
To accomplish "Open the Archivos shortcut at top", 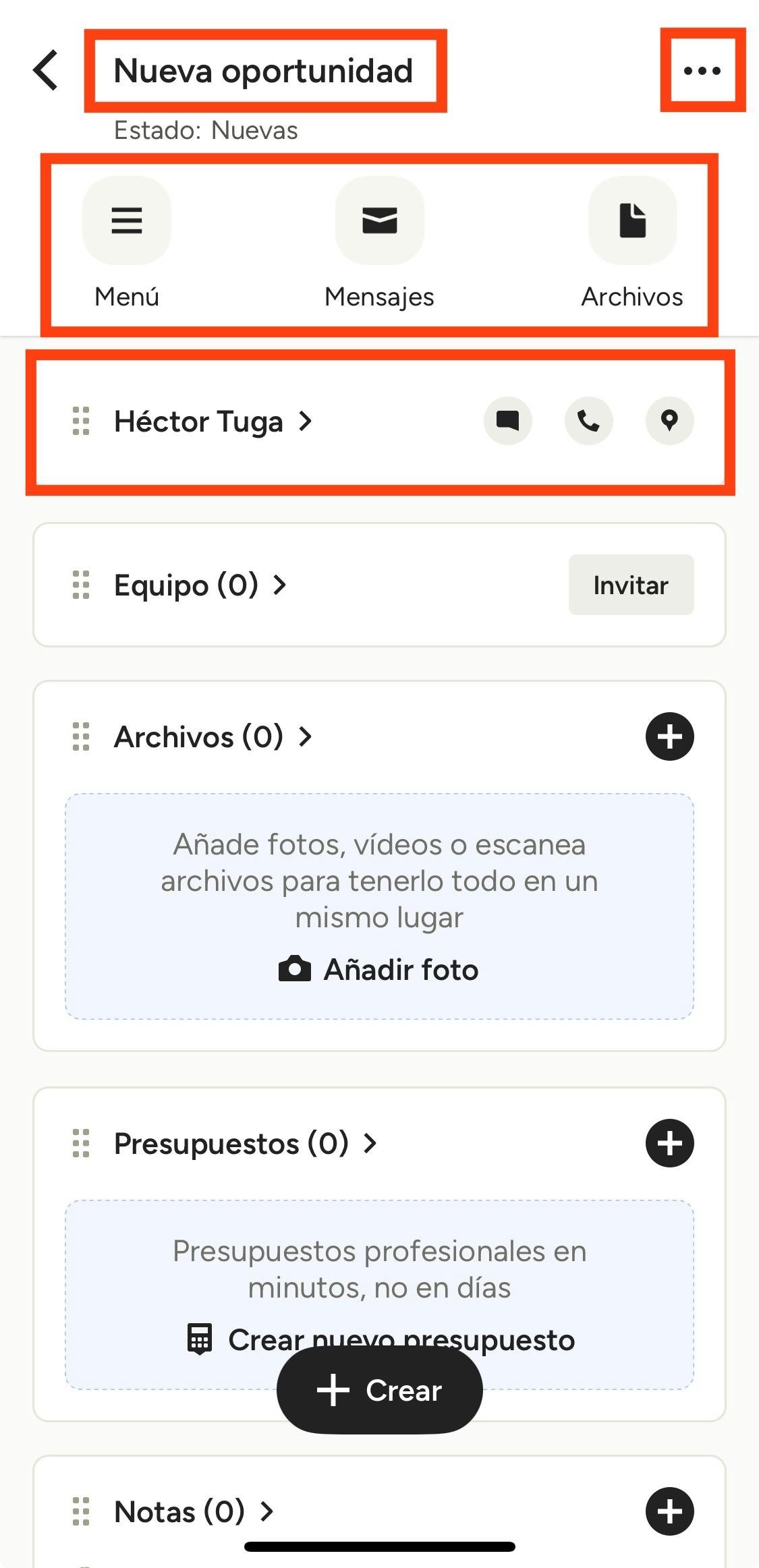I will (x=632, y=221).
